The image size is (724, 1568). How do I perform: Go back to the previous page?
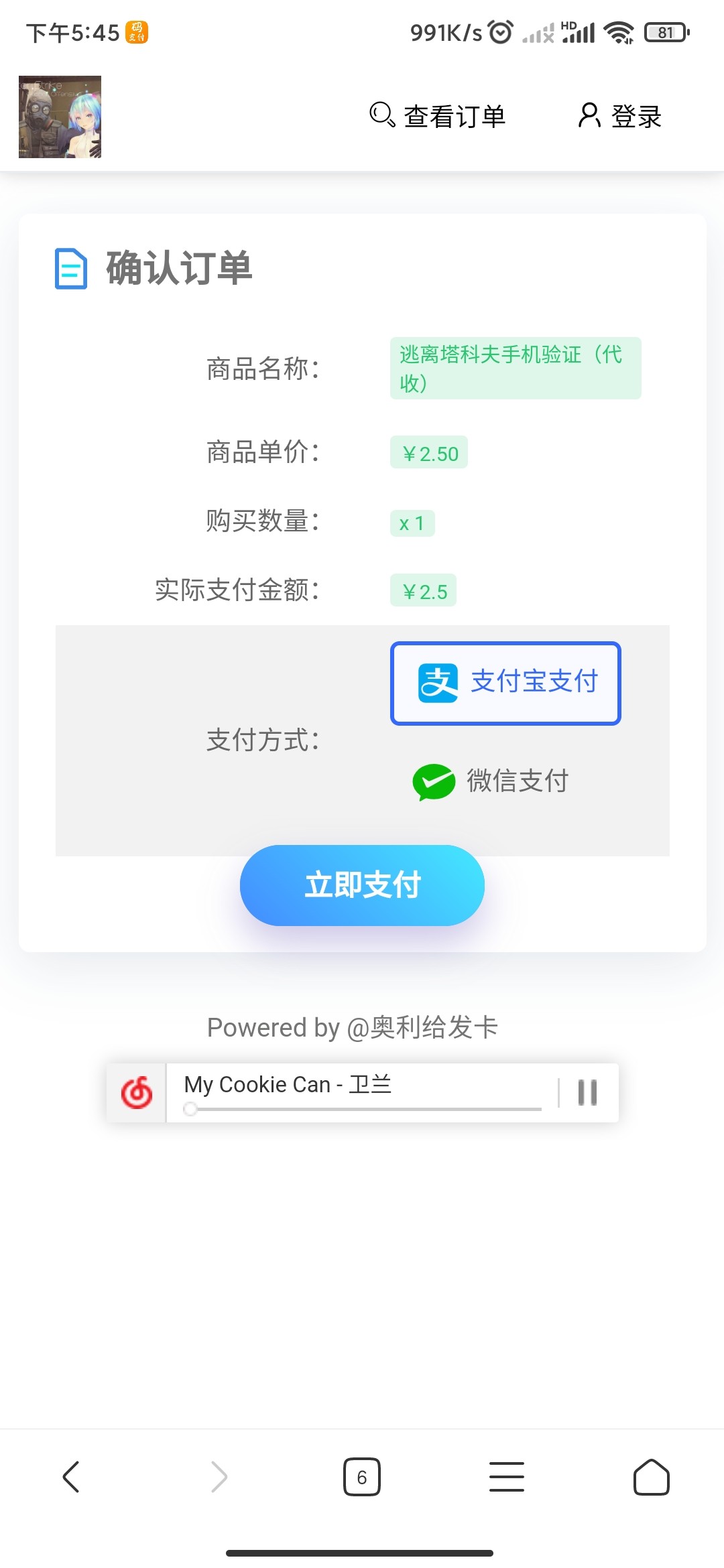click(71, 1477)
